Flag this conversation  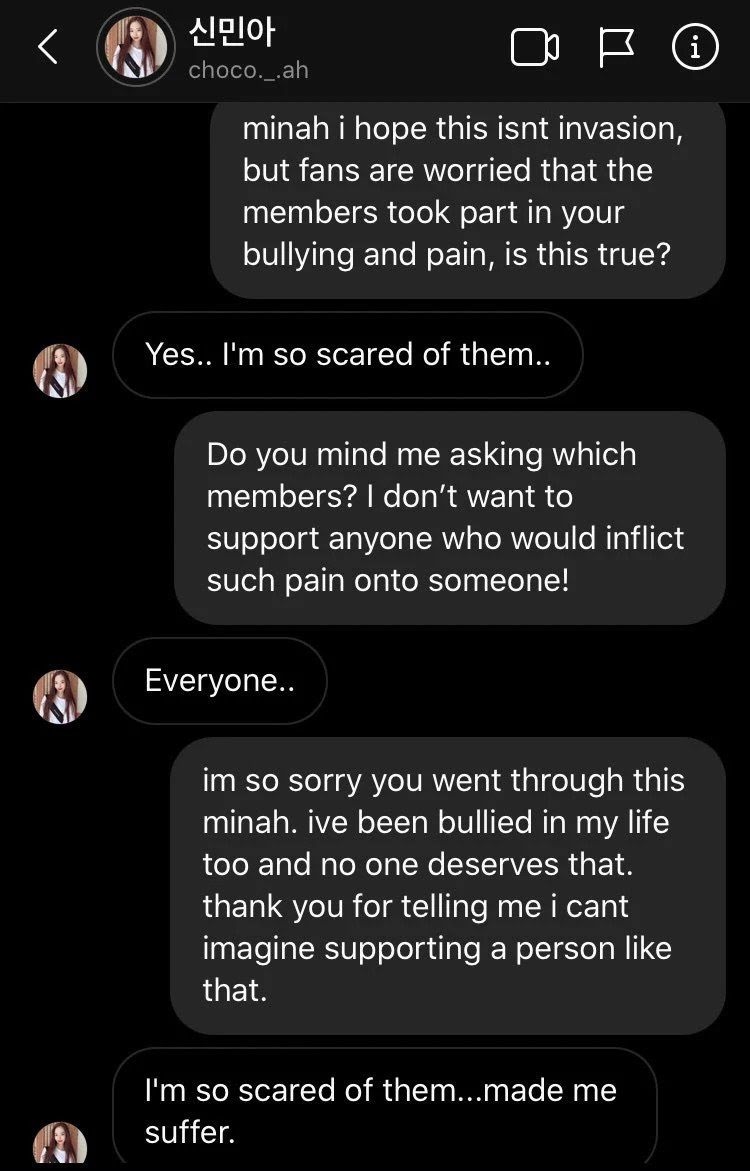pyautogui.click(x=617, y=47)
